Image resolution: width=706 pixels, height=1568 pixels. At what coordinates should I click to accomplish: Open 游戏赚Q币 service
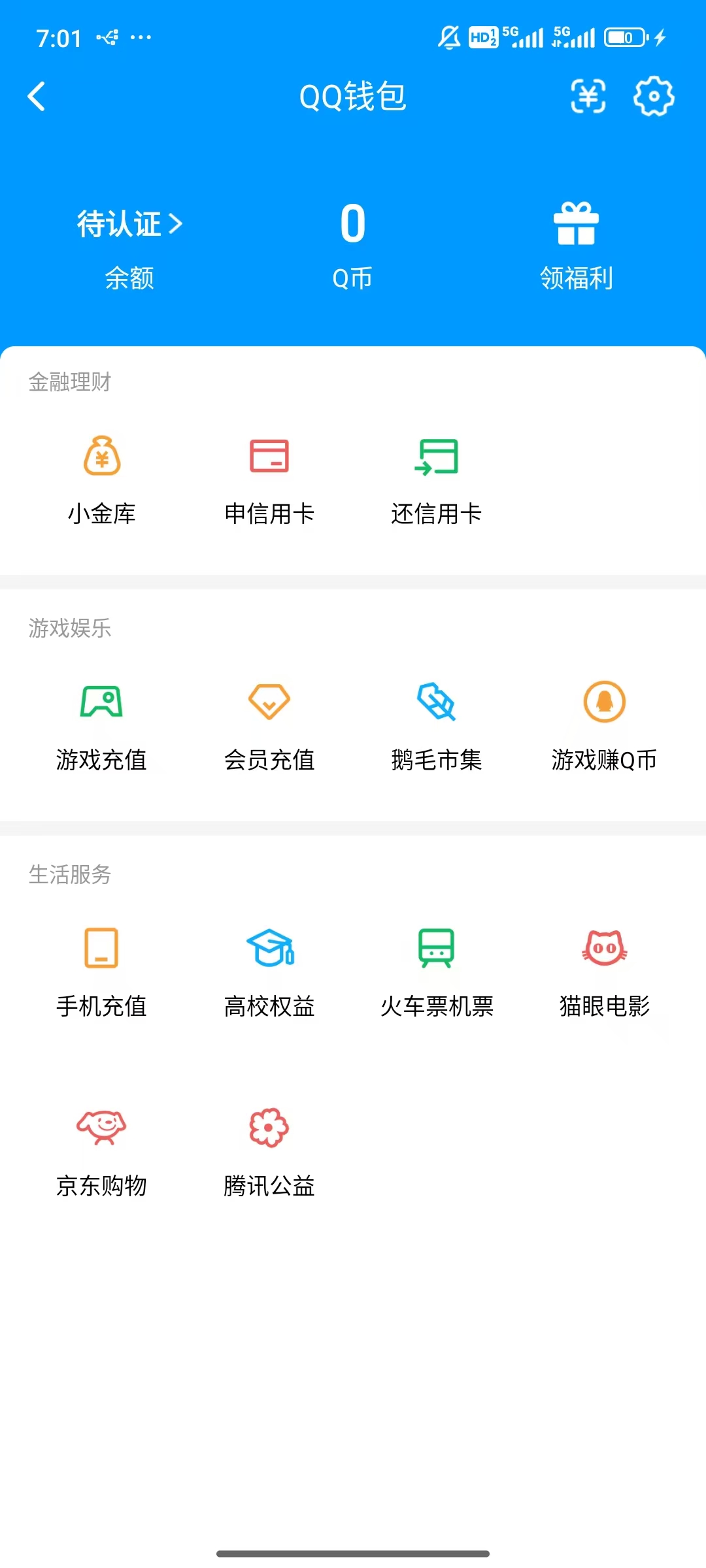pyautogui.click(x=604, y=725)
